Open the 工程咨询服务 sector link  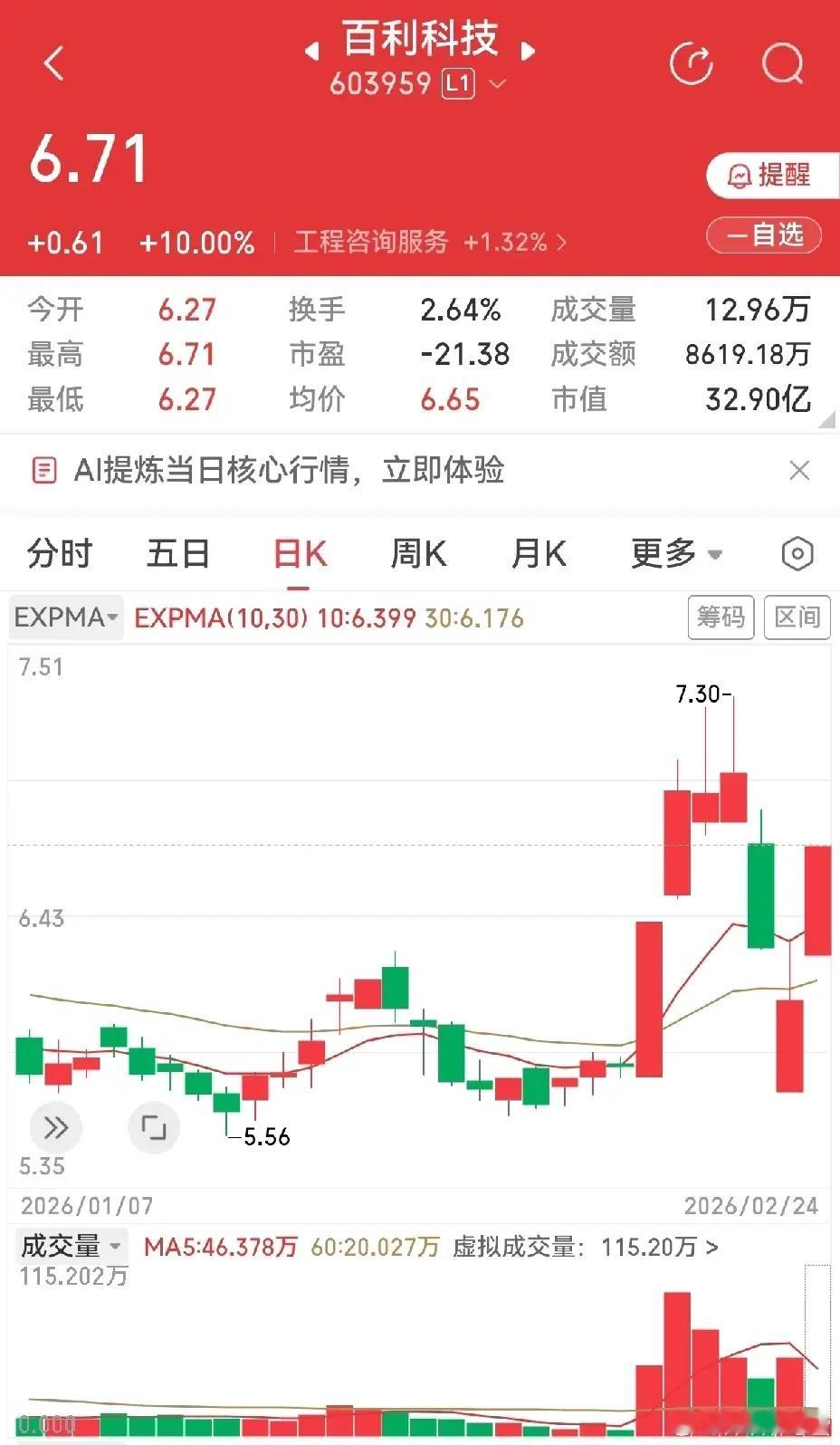(430, 242)
